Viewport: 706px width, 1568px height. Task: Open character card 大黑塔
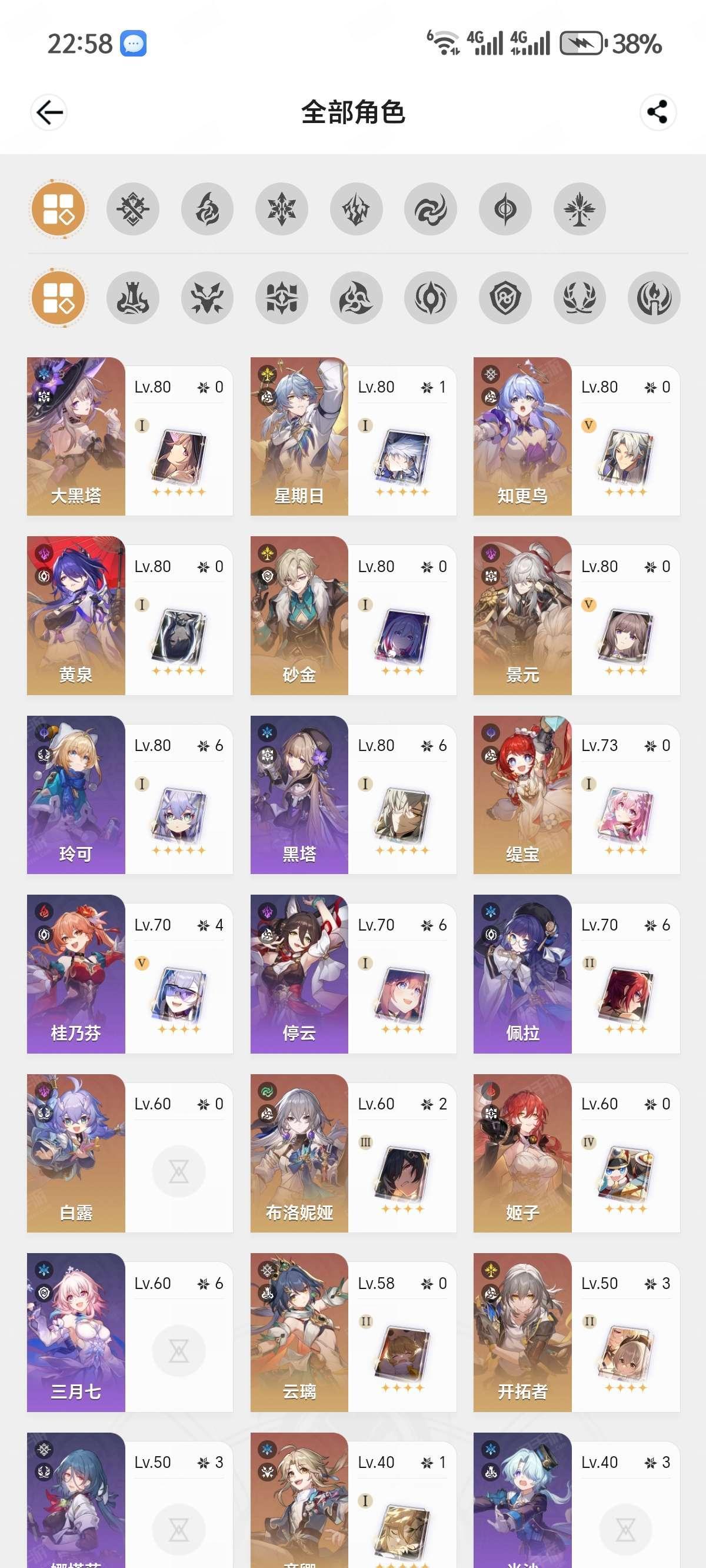coord(129,436)
